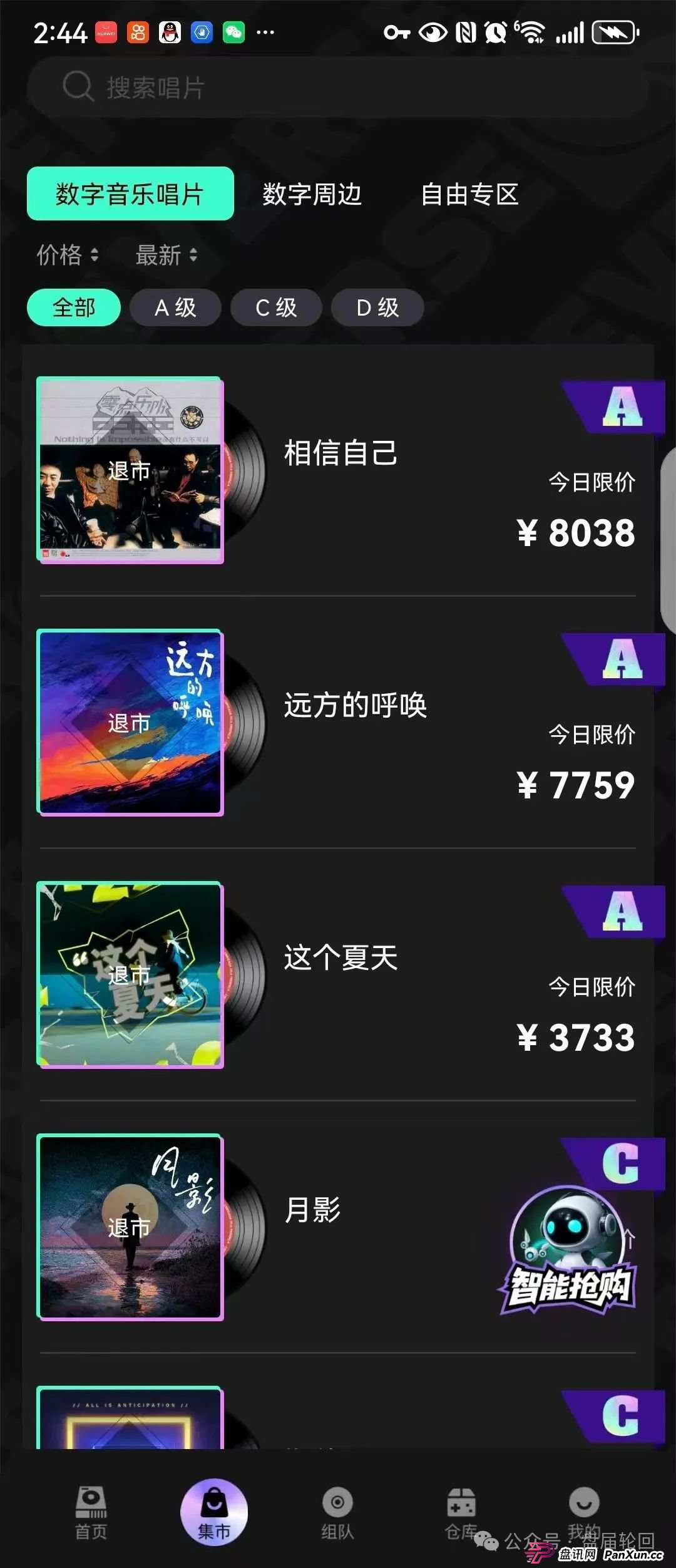Image resolution: width=676 pixels, height=1568 pixels.
Task: Open the 最新 newest sort dropdown
Action: [167, 255]
